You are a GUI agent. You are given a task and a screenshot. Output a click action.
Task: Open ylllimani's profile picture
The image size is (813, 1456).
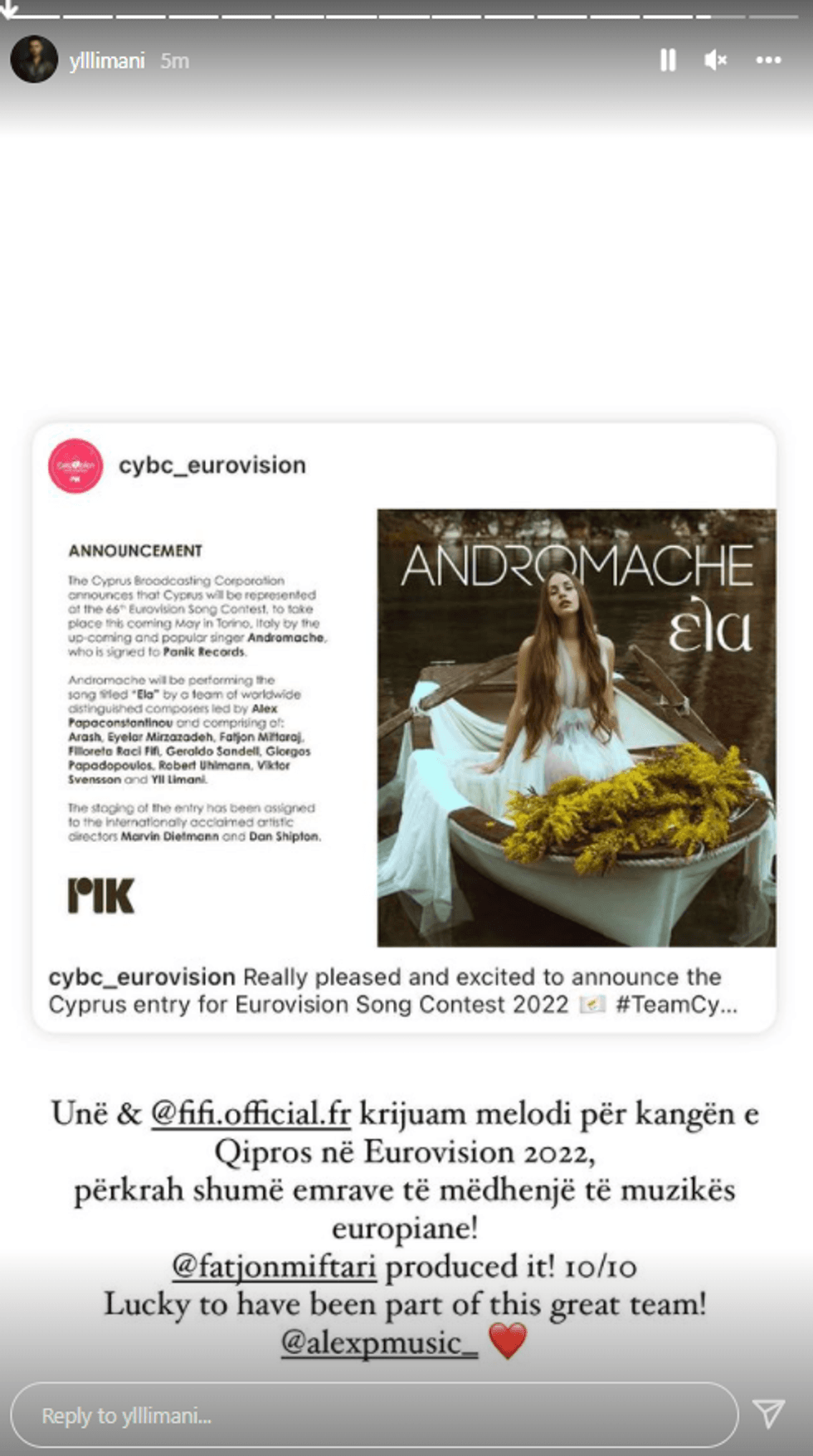(x=33, y=60)
